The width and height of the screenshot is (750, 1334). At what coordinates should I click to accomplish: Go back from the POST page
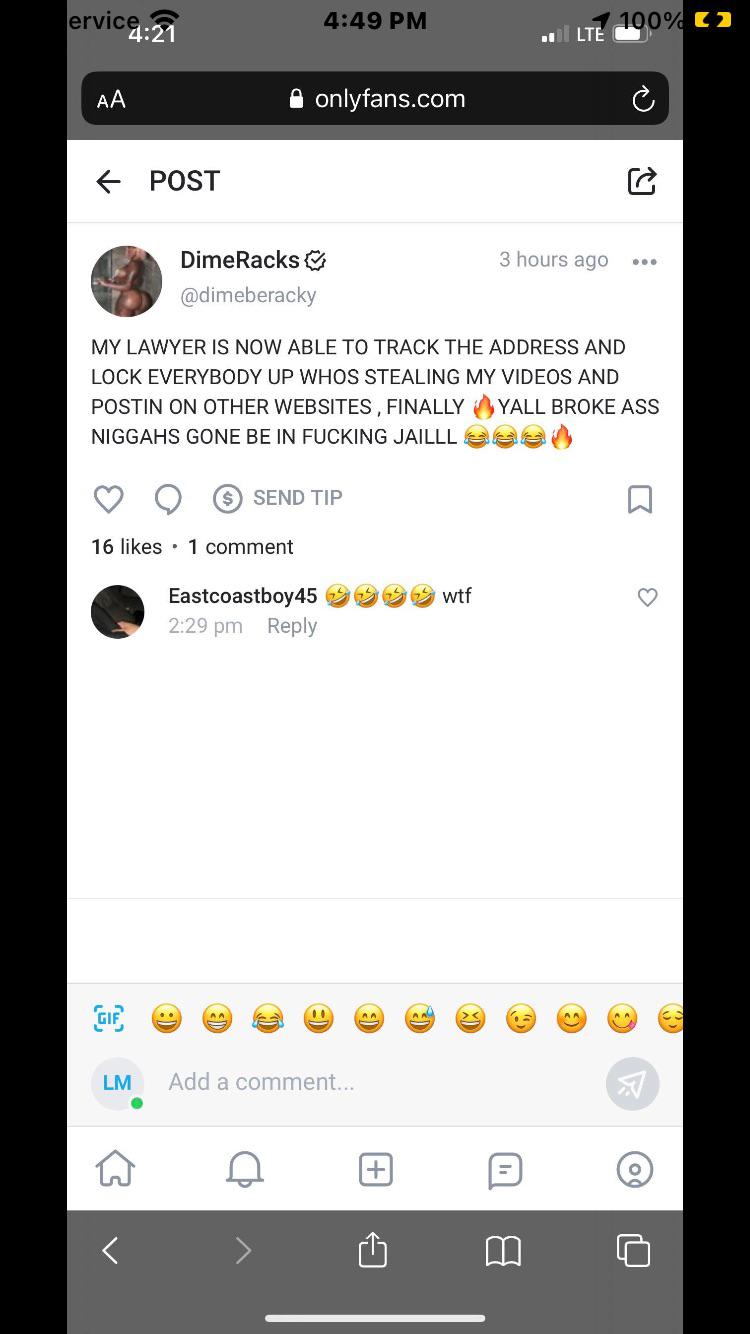tap(108, 181)
